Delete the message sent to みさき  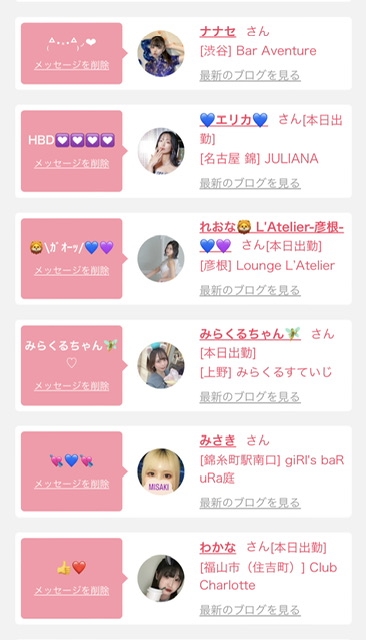point(71,484)
